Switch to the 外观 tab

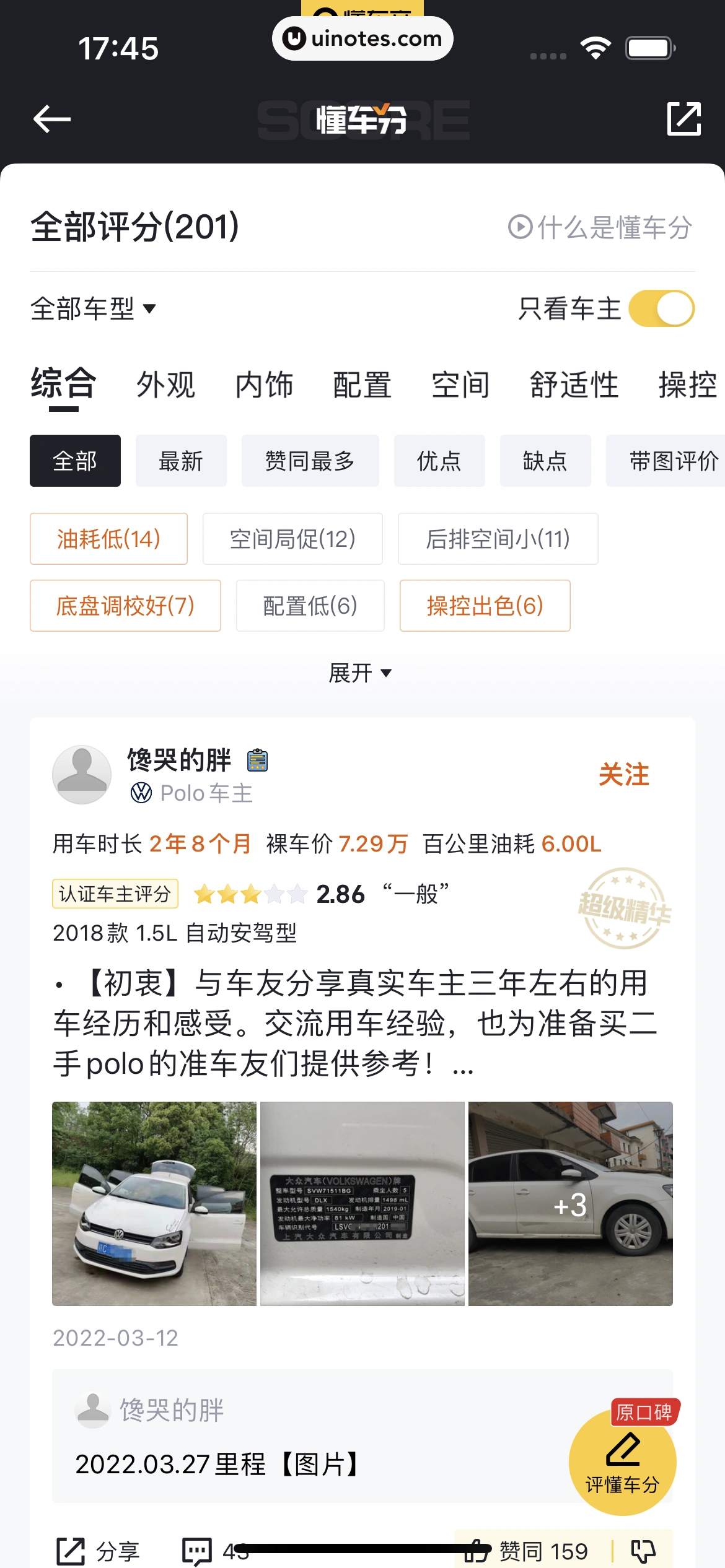click(165, 385)
